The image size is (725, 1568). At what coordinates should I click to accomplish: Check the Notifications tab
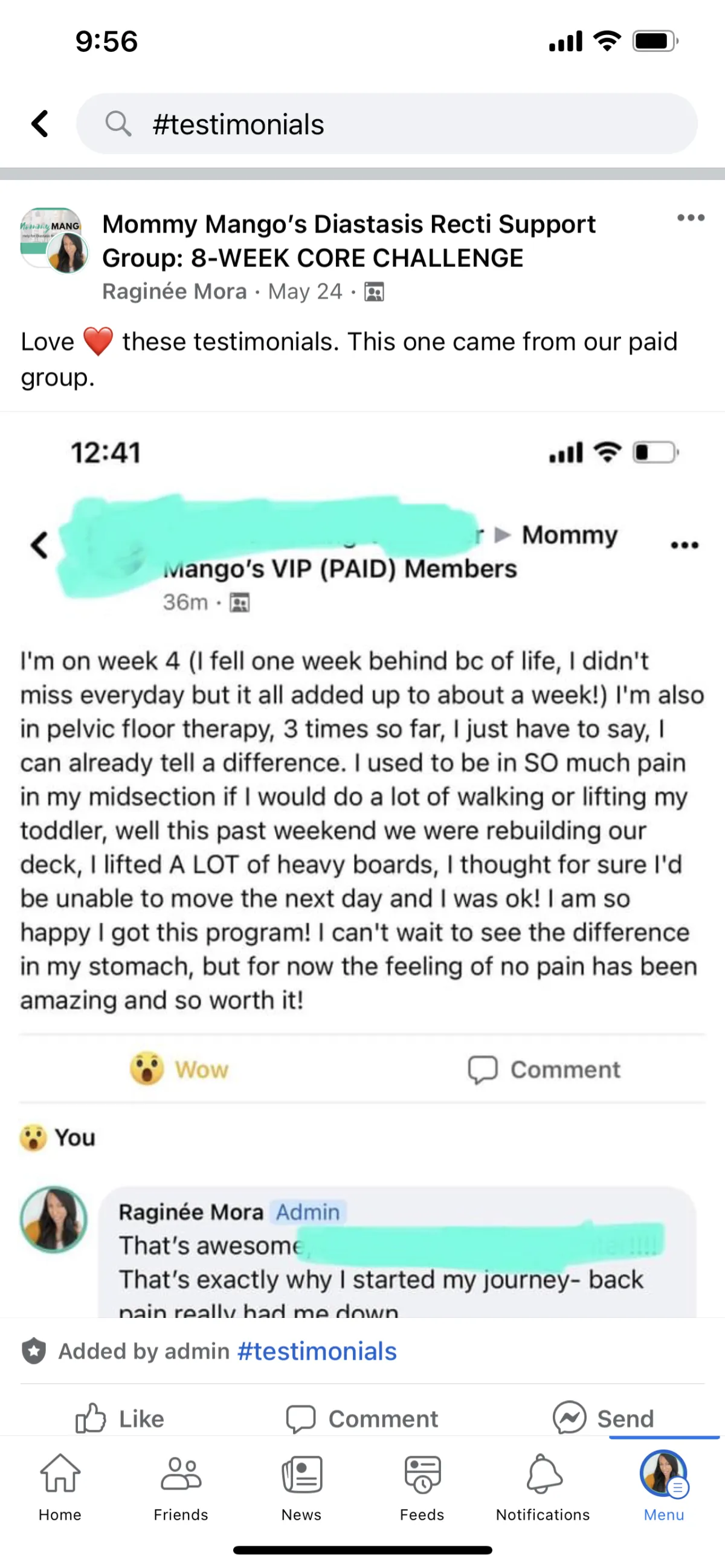tap(543, 1487)
